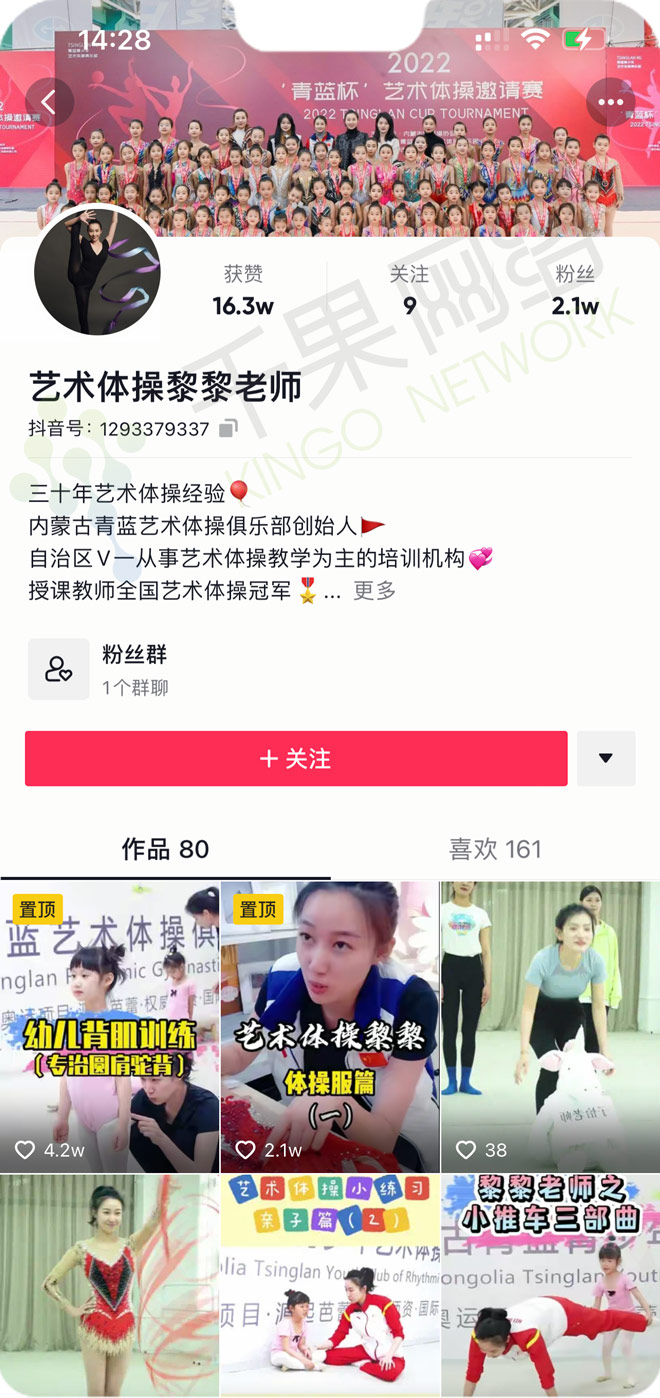Switch to the 喜欢 161 tab
The width and height of the screenshot is (660, 1398).
(494, 850)
